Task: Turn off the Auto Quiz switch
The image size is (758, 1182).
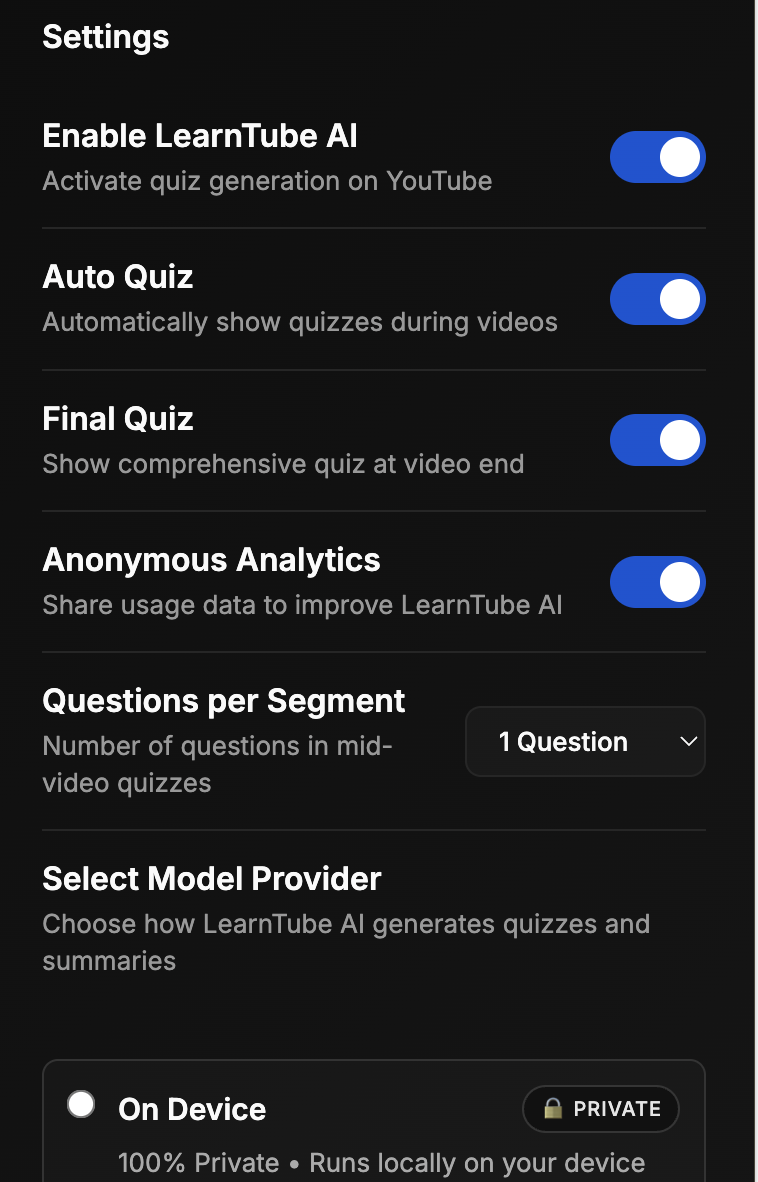Action: (657, 300)
